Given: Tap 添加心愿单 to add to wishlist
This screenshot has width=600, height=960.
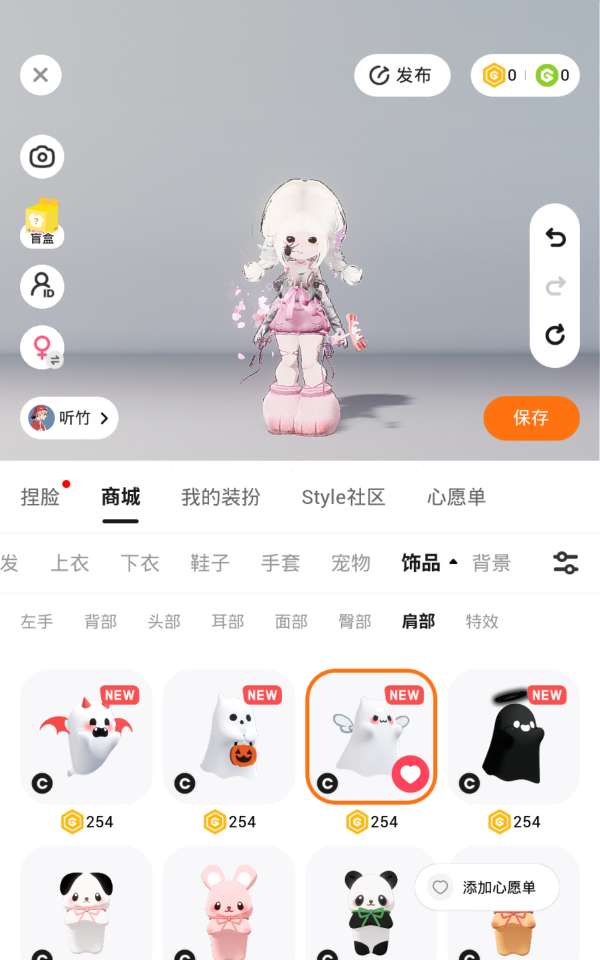Looking at the screenshot, I should (486, 887).
